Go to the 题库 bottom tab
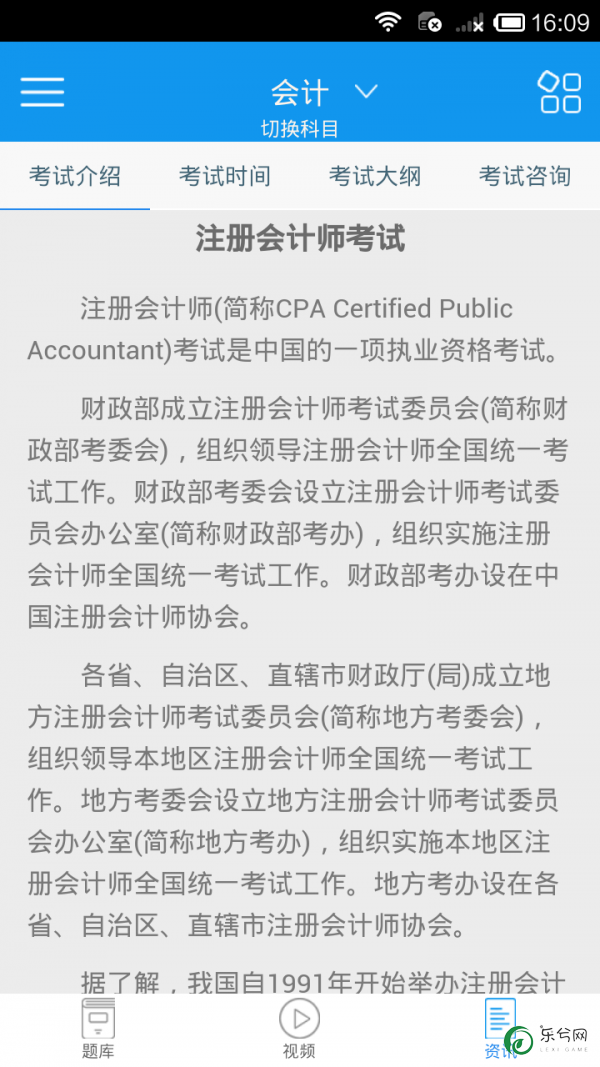The width and height of the screenshot is (600, 1067). click(x=99, y=1029)
